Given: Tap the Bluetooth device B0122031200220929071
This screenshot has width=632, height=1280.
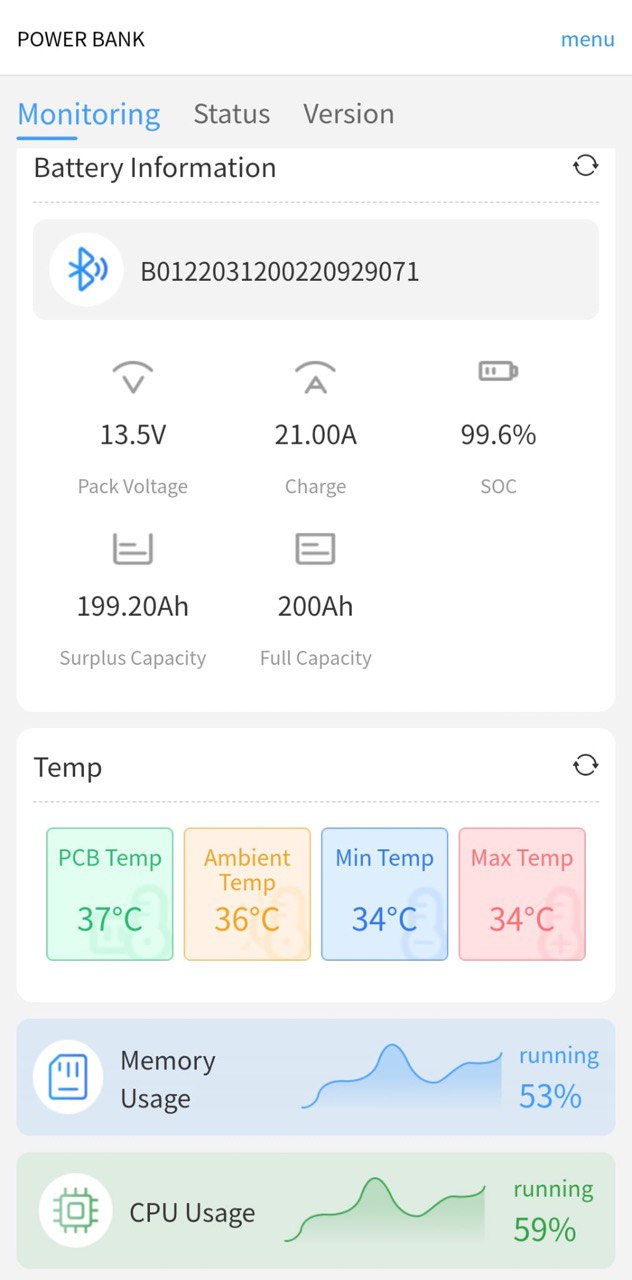Looking at the screenshot, I should [315, 270].
